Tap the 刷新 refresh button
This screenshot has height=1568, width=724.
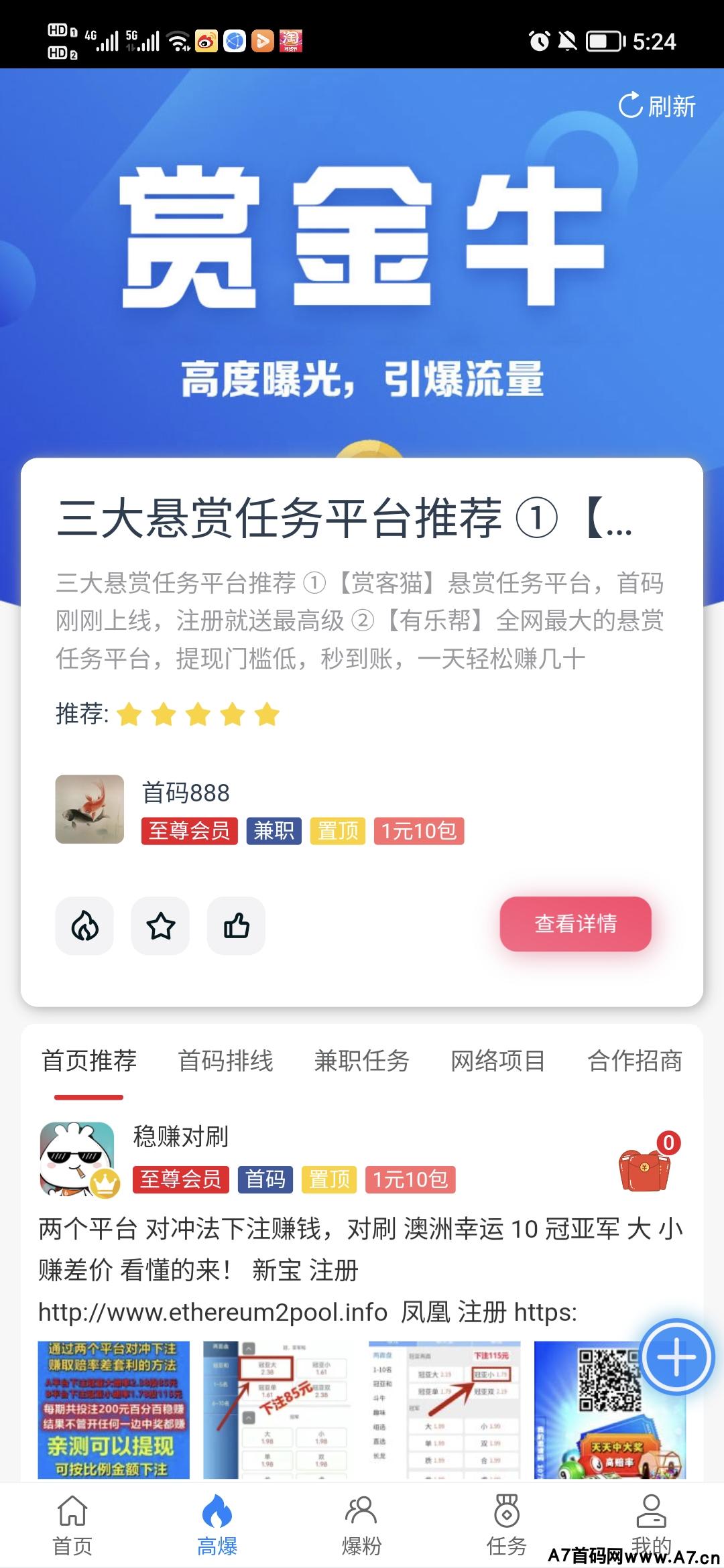(657, 106)
